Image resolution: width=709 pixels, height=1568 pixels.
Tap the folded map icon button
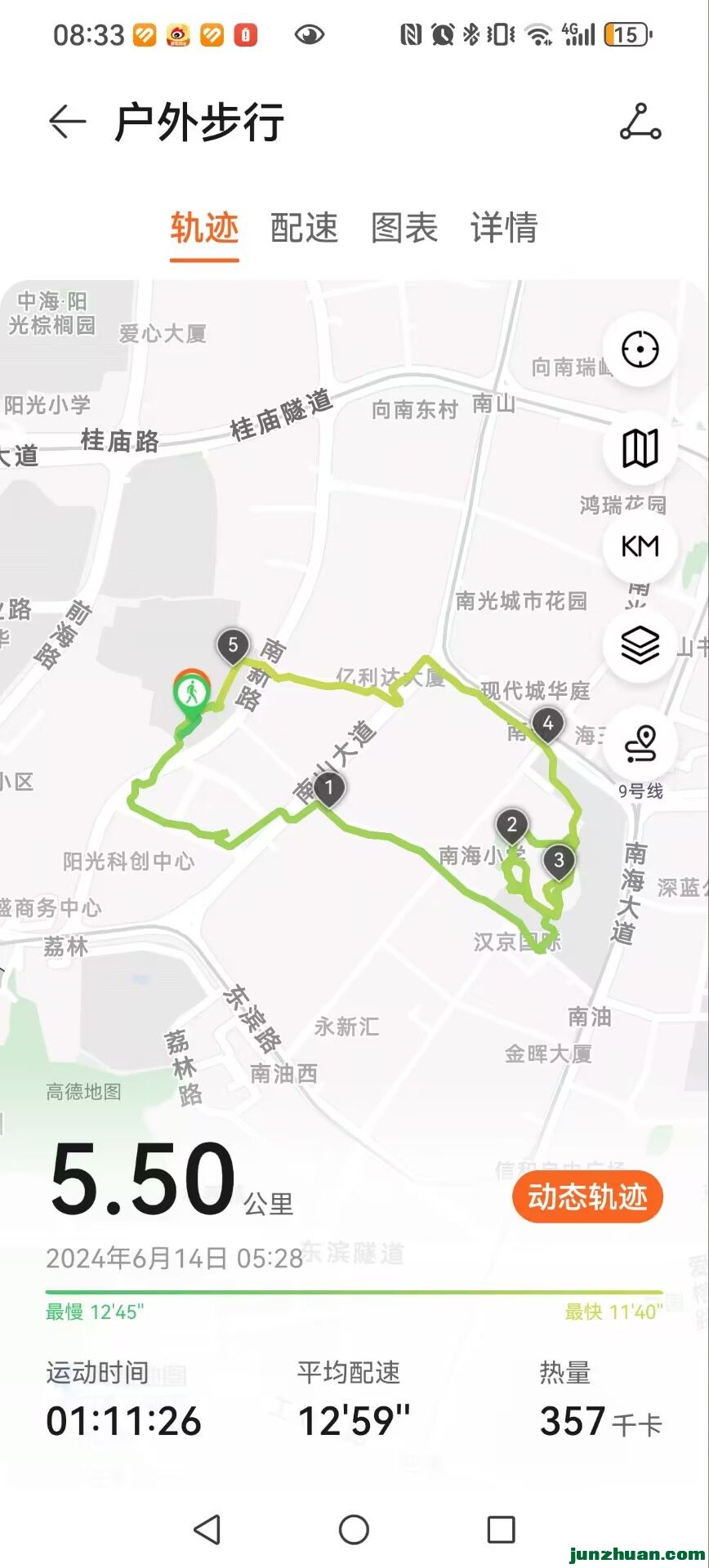(640, 448)
